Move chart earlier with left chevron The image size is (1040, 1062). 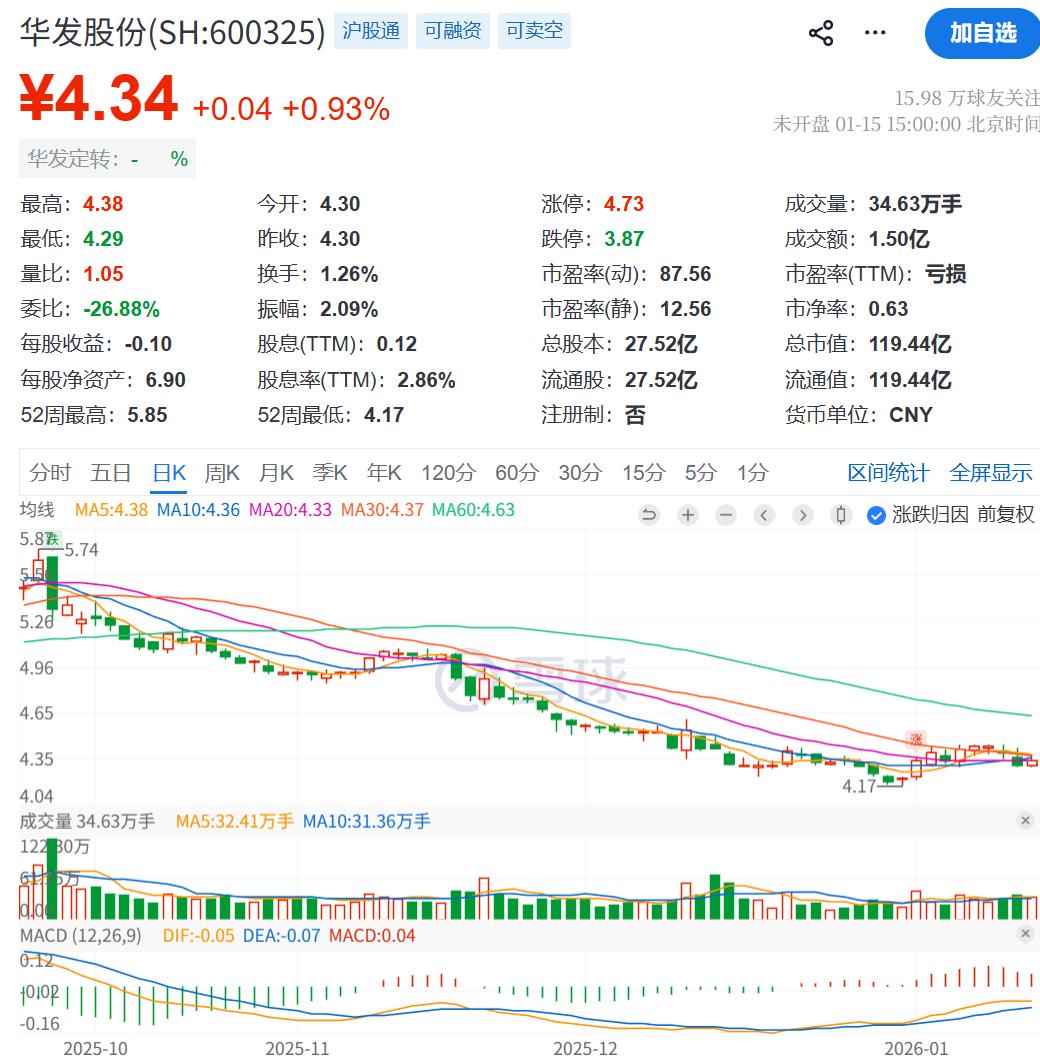(x=765, y=515)
